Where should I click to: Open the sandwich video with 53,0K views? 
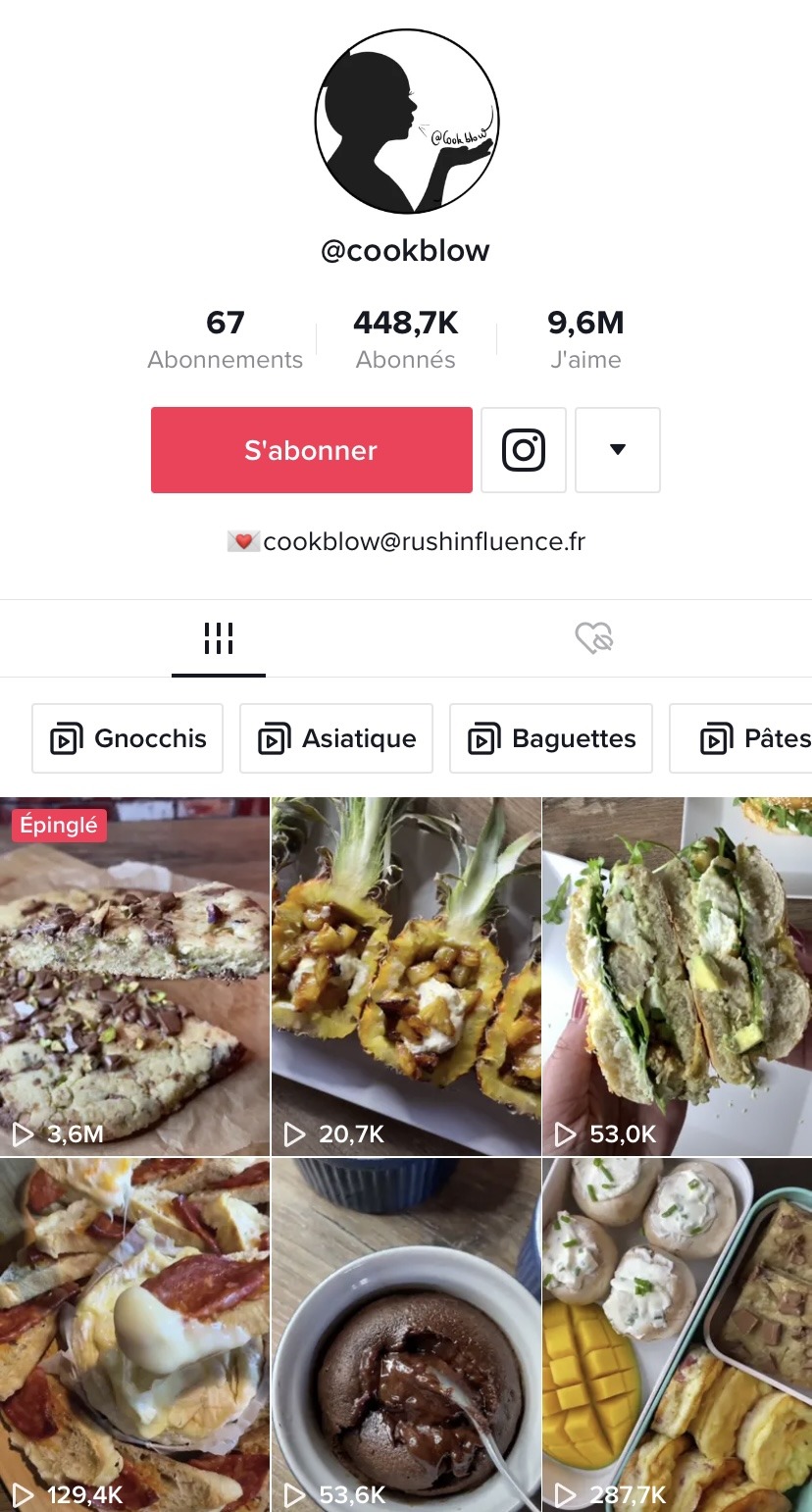(x=678, y=977)
